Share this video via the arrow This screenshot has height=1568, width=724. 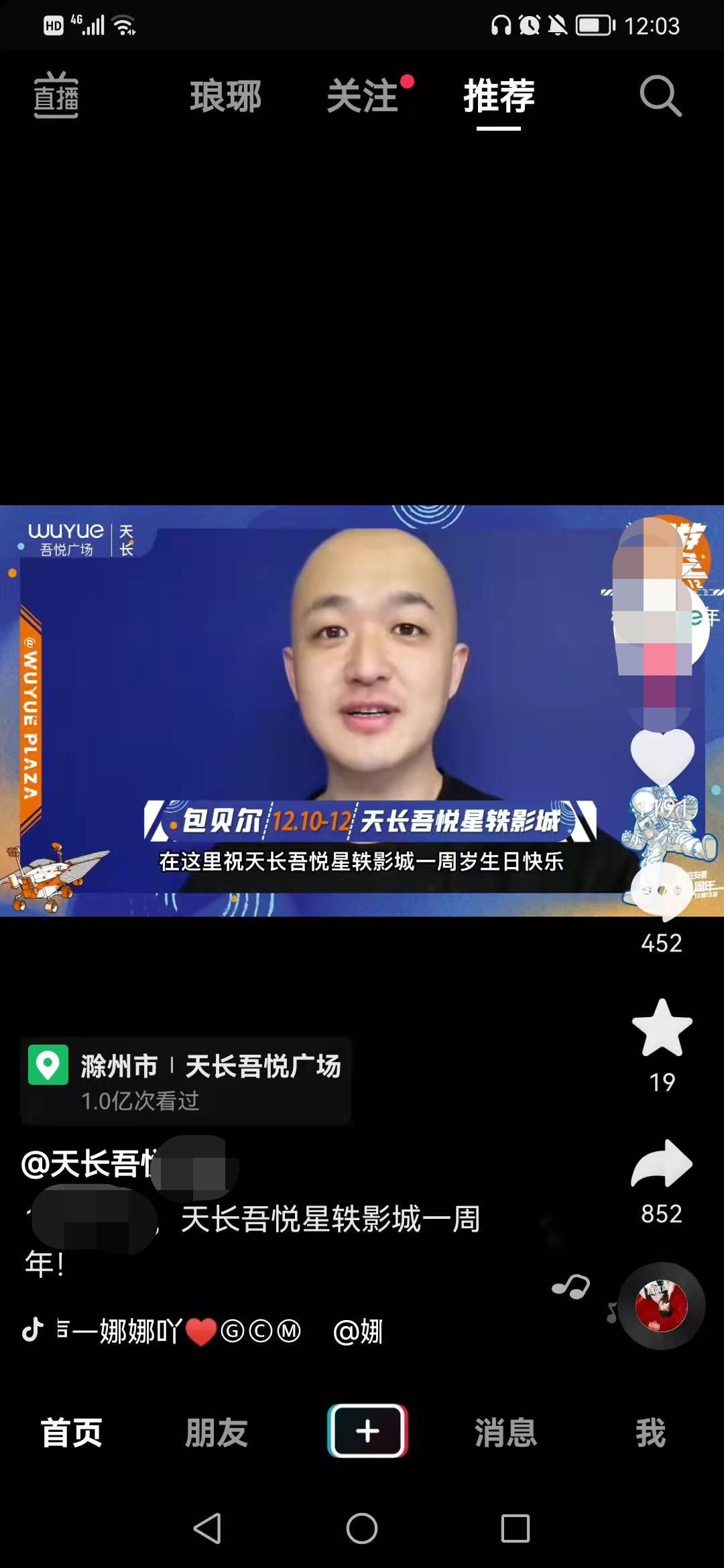tap(662, 1165)
